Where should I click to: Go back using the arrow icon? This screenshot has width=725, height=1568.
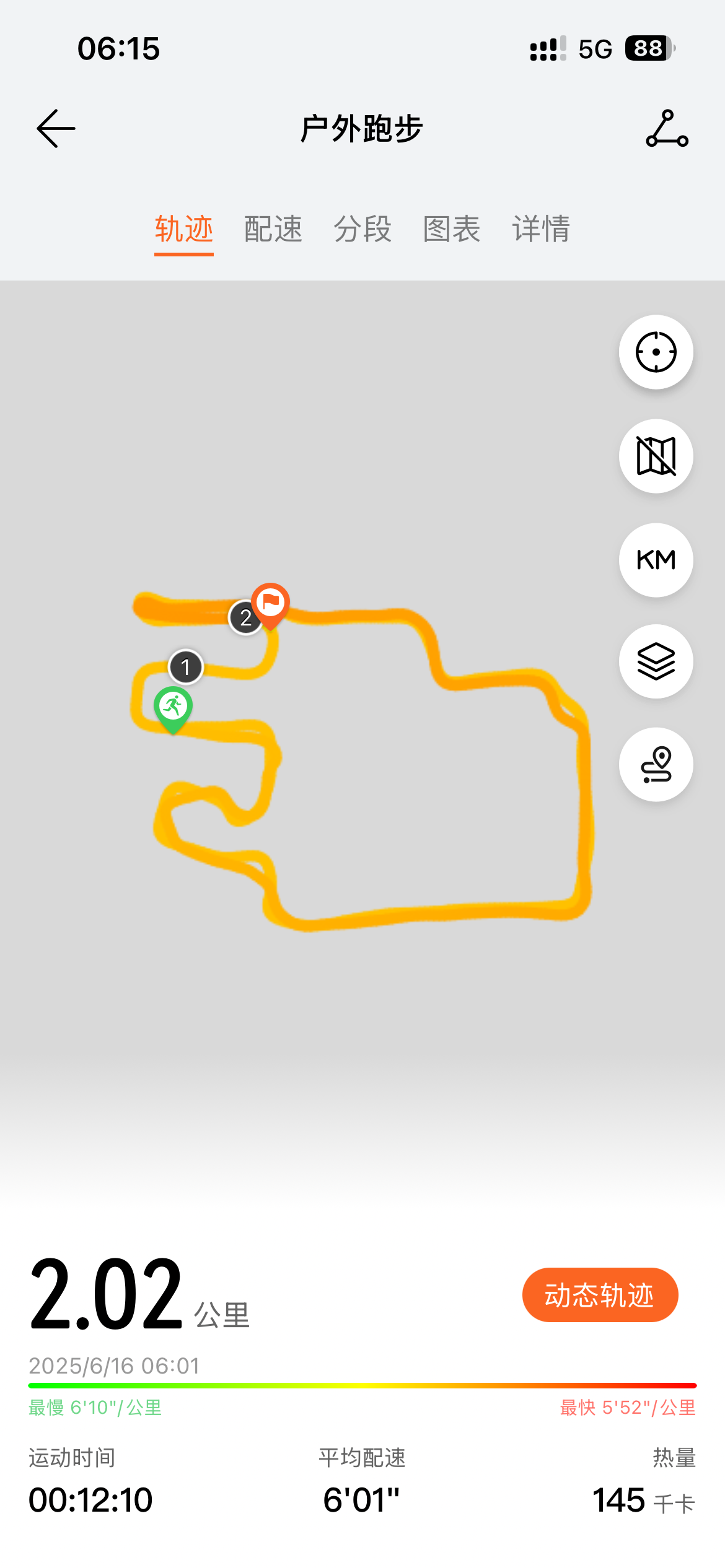point(56,129)
